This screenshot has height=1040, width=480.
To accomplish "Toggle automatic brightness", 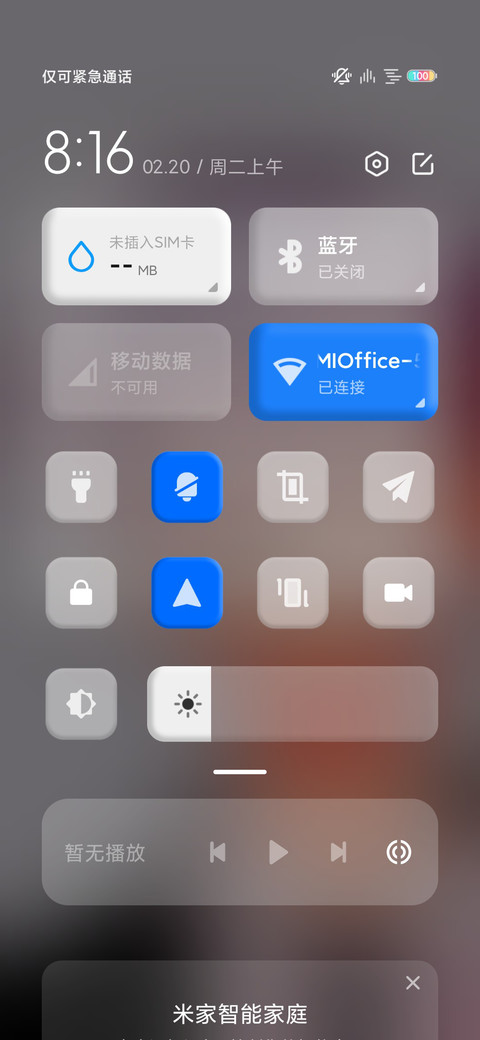I will pos(81,704).
